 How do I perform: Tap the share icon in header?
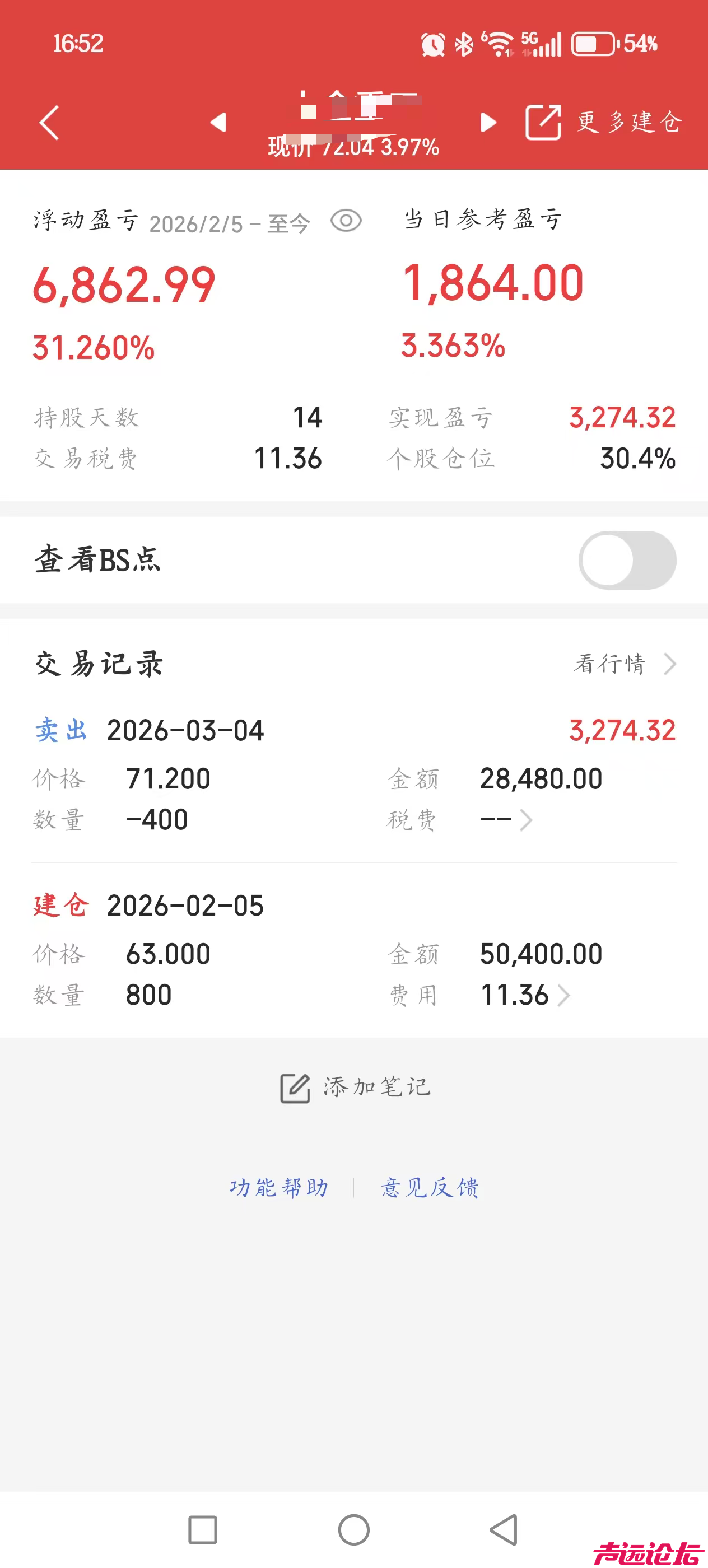point(542,122)
